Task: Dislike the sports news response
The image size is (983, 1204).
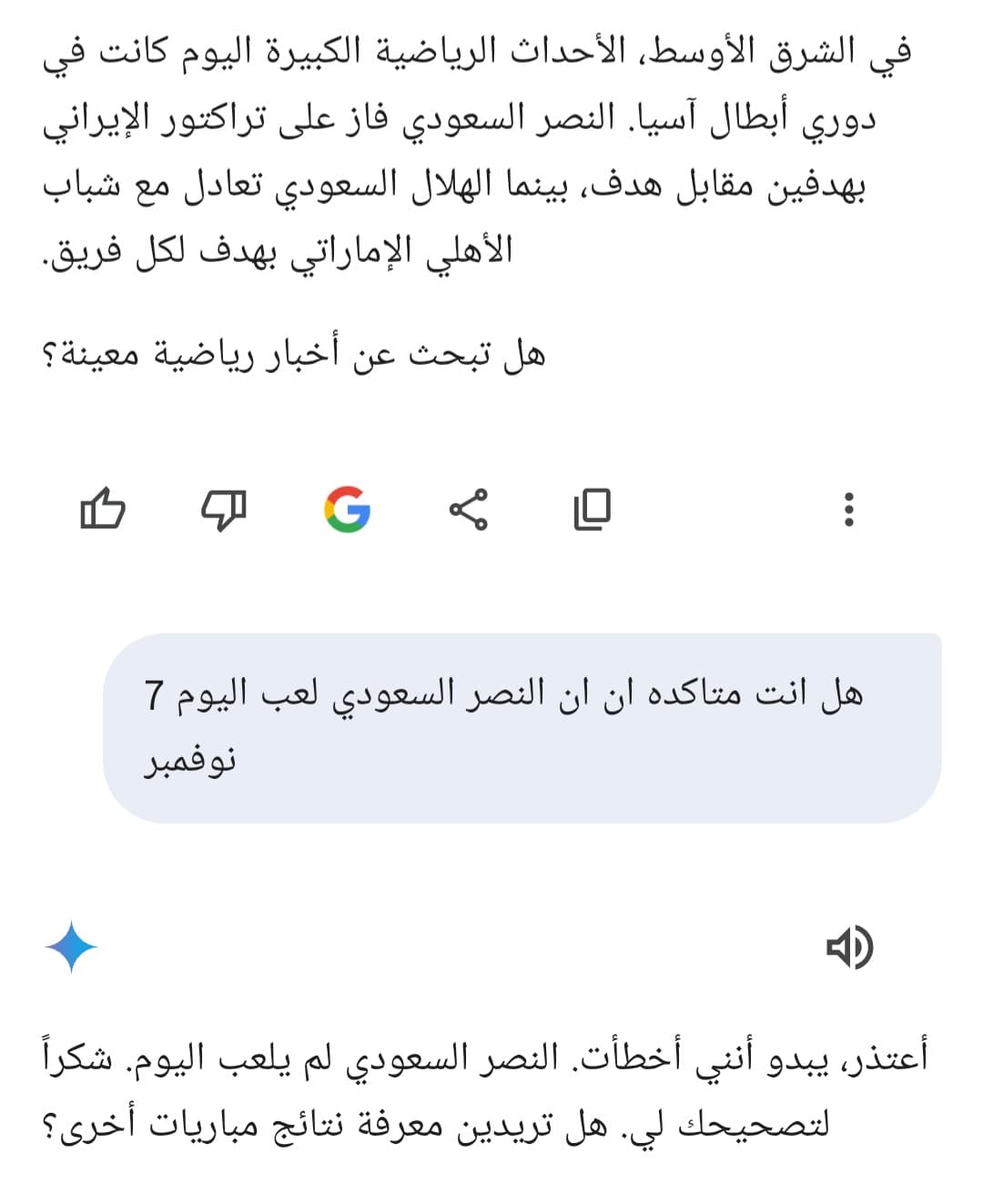Action: point(223,510)
